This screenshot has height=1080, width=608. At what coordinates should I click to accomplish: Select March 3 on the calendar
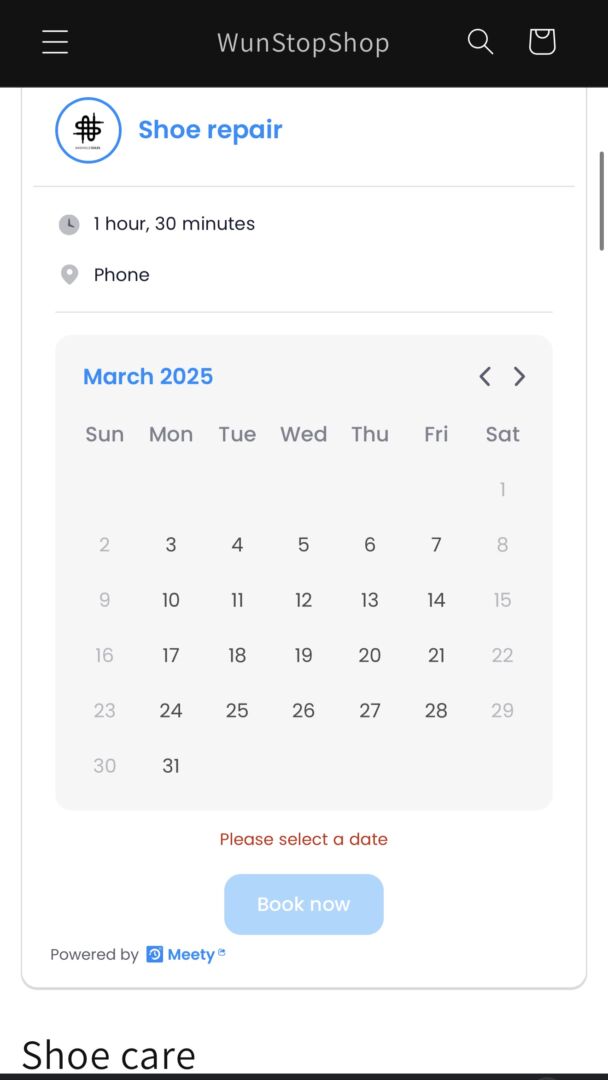171,545
